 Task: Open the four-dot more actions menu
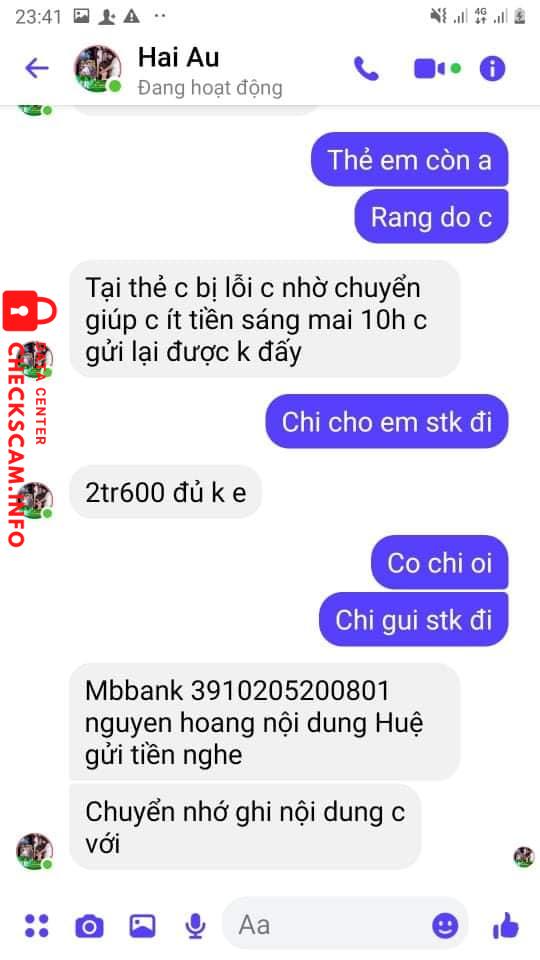pyautogui.click(x=36, y=925)
